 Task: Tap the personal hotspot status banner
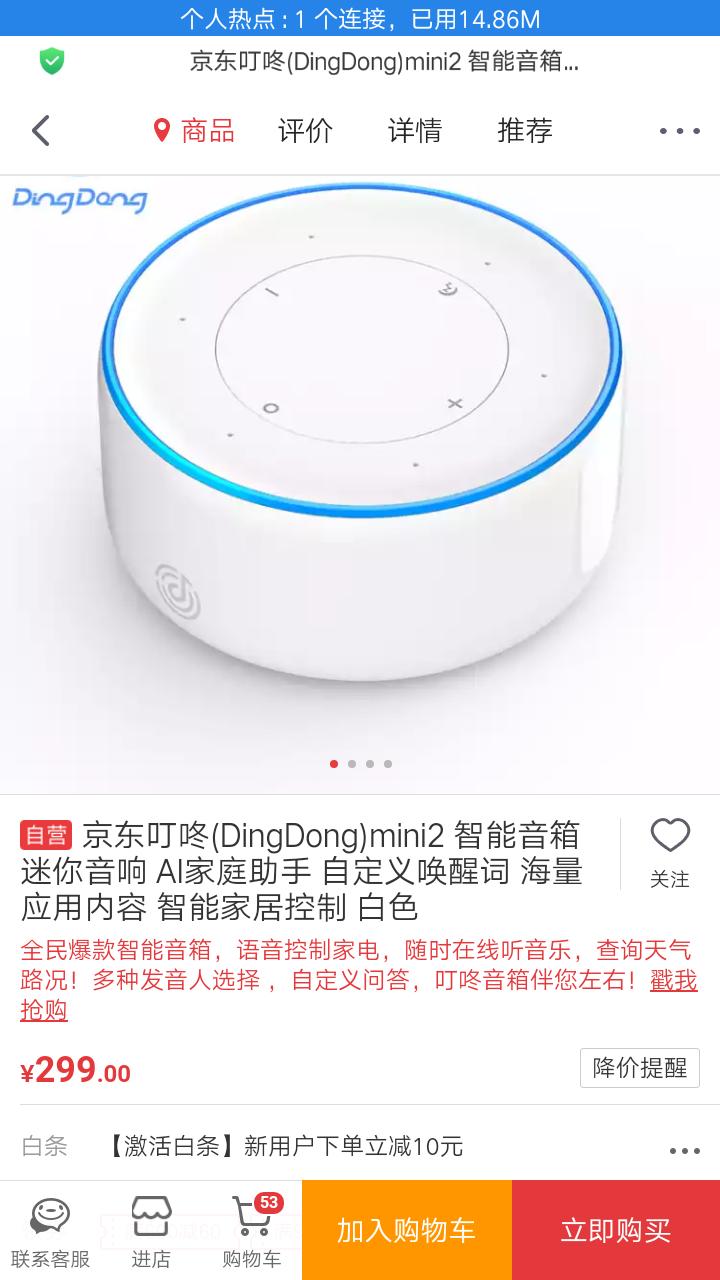click(360, 16)
